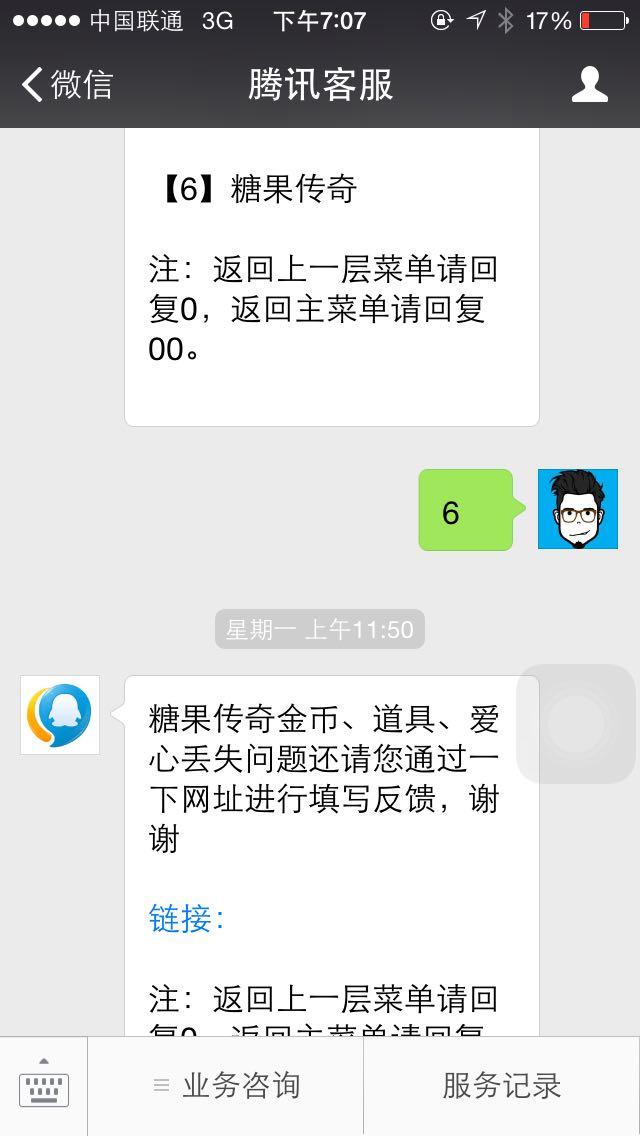Tap the 腾讯客服 penguin avatar
This screenshot has width=640, height=1136.
pos(60,715)
